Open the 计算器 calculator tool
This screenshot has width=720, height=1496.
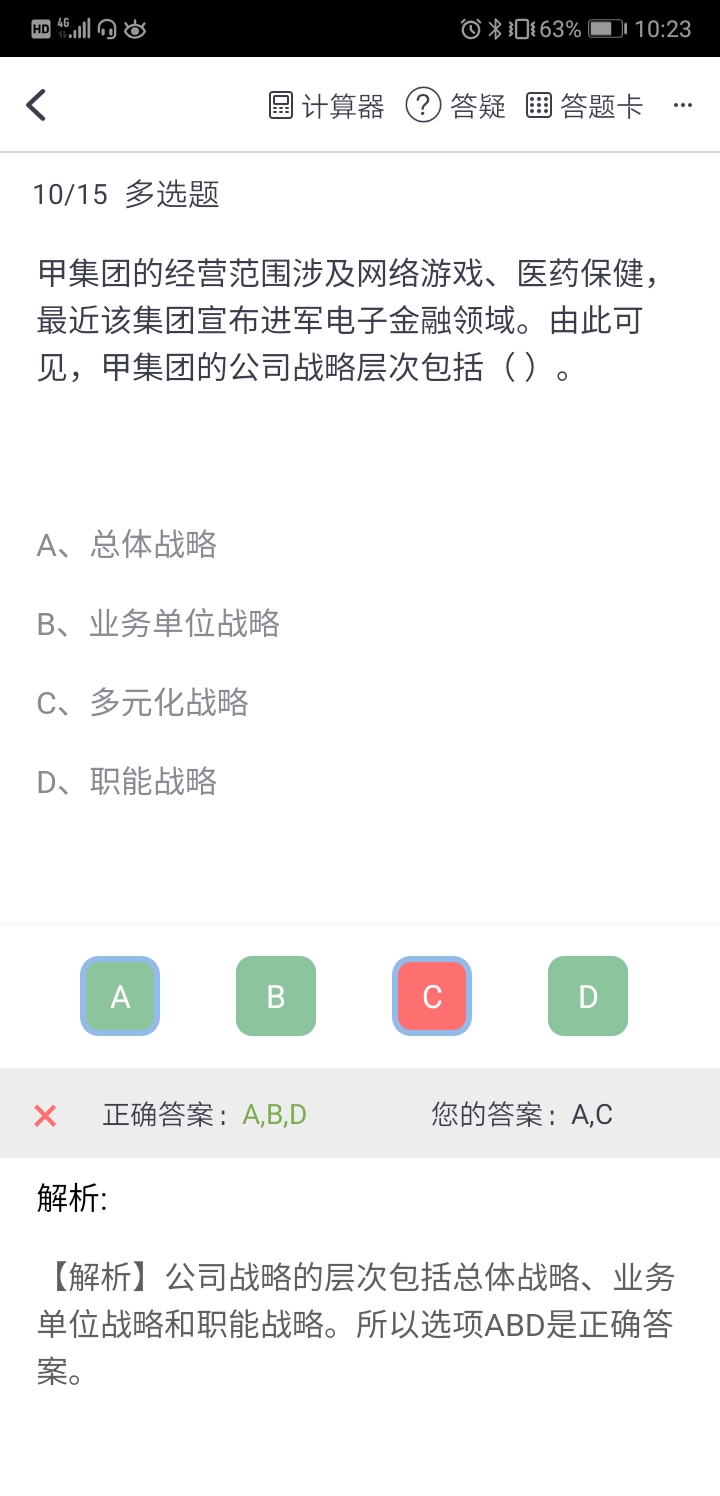coord(327,106)
